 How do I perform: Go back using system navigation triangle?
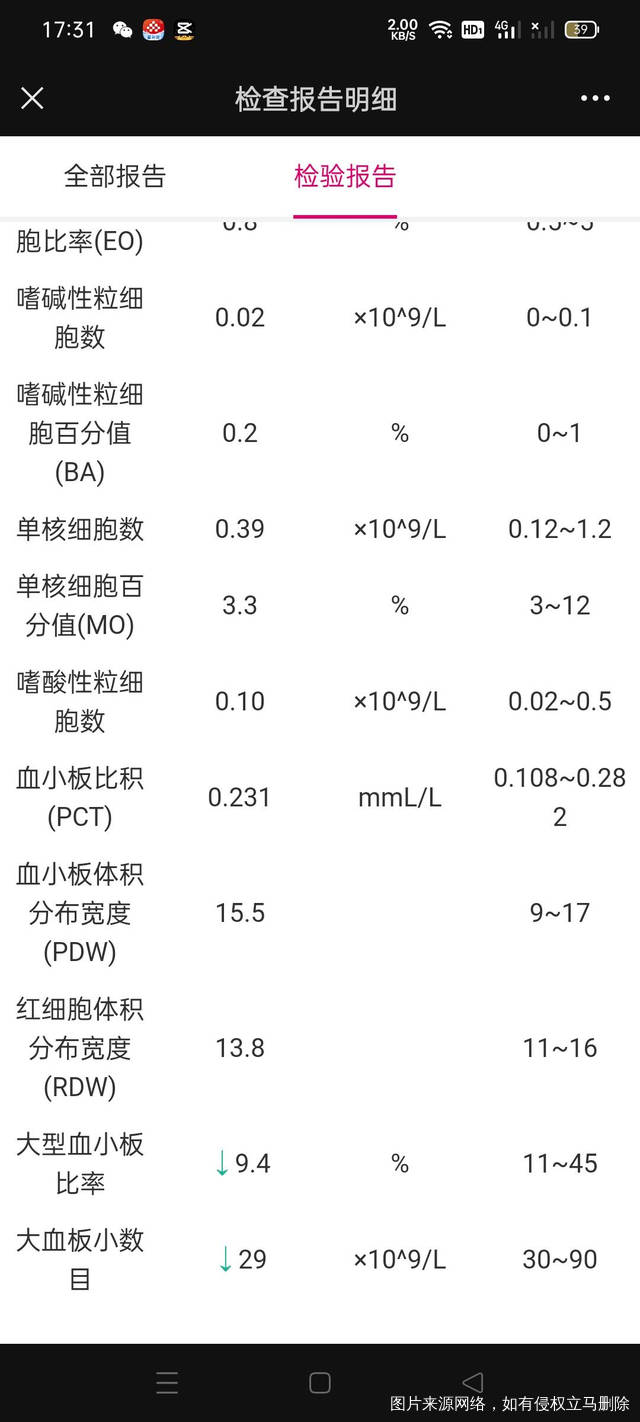coord(473,1382)
